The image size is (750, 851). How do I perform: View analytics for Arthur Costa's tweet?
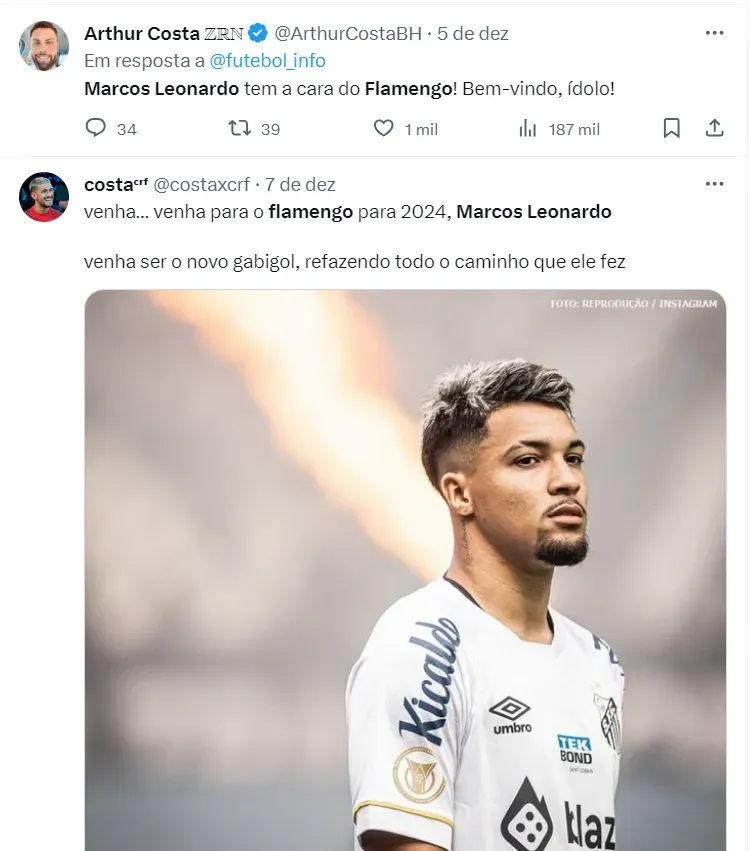pyautogui.click(x=528, y=128)
